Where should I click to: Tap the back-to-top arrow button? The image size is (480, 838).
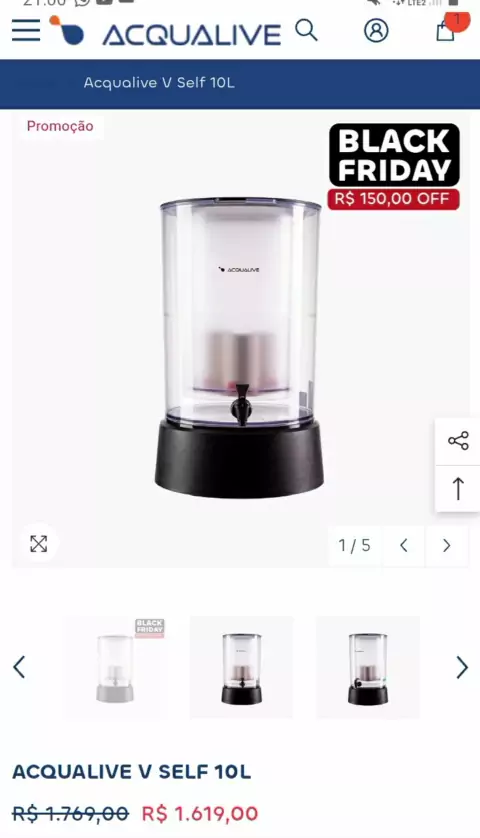point(458,488)
